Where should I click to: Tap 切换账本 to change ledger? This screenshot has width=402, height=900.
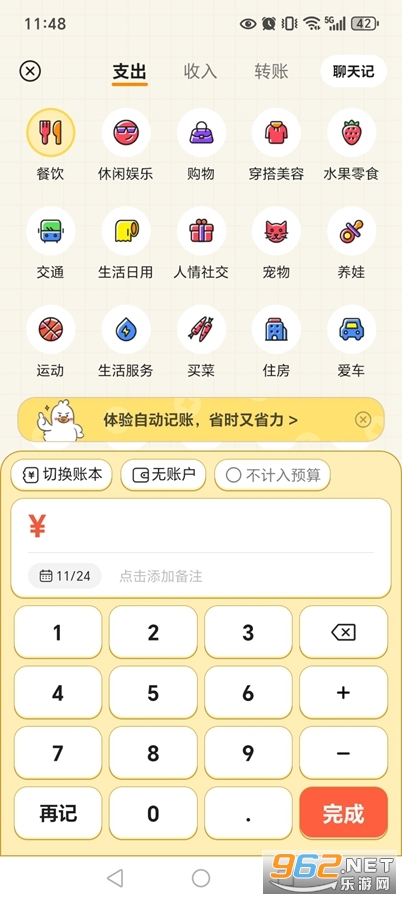click(x=61, y=475)
